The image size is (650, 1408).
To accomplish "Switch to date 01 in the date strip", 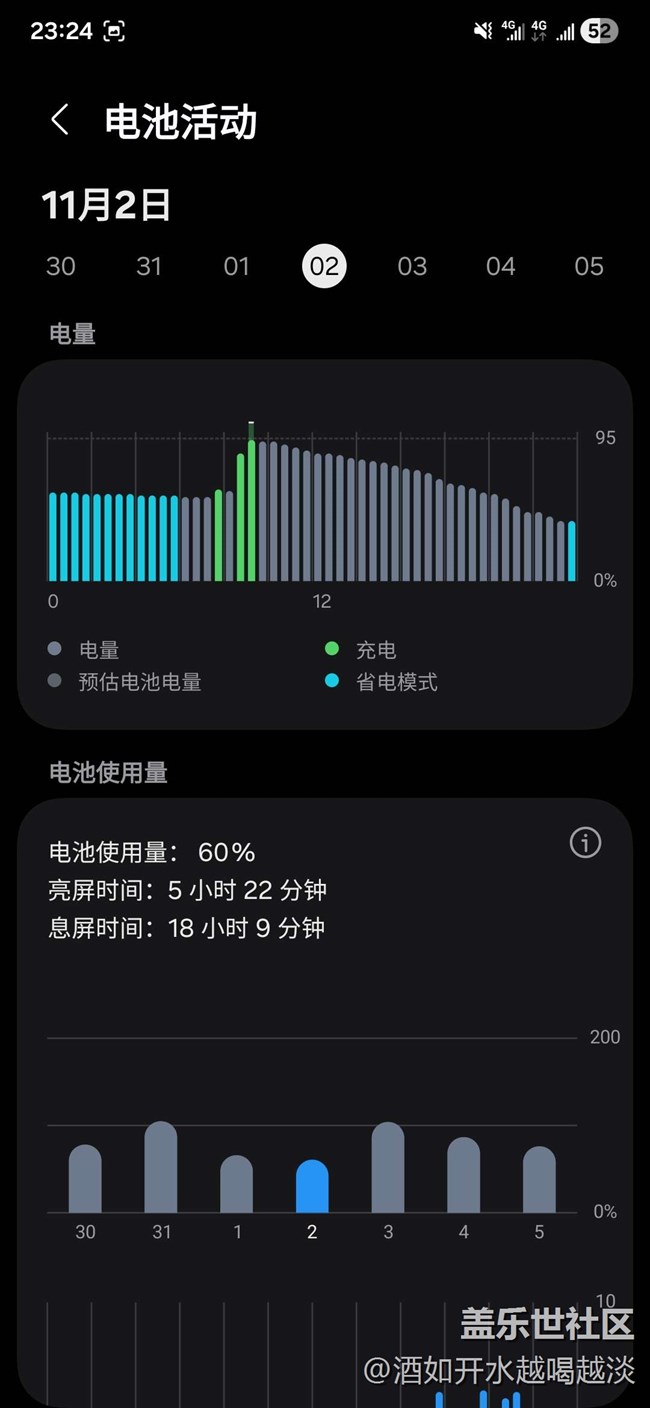I will [237, 266].
